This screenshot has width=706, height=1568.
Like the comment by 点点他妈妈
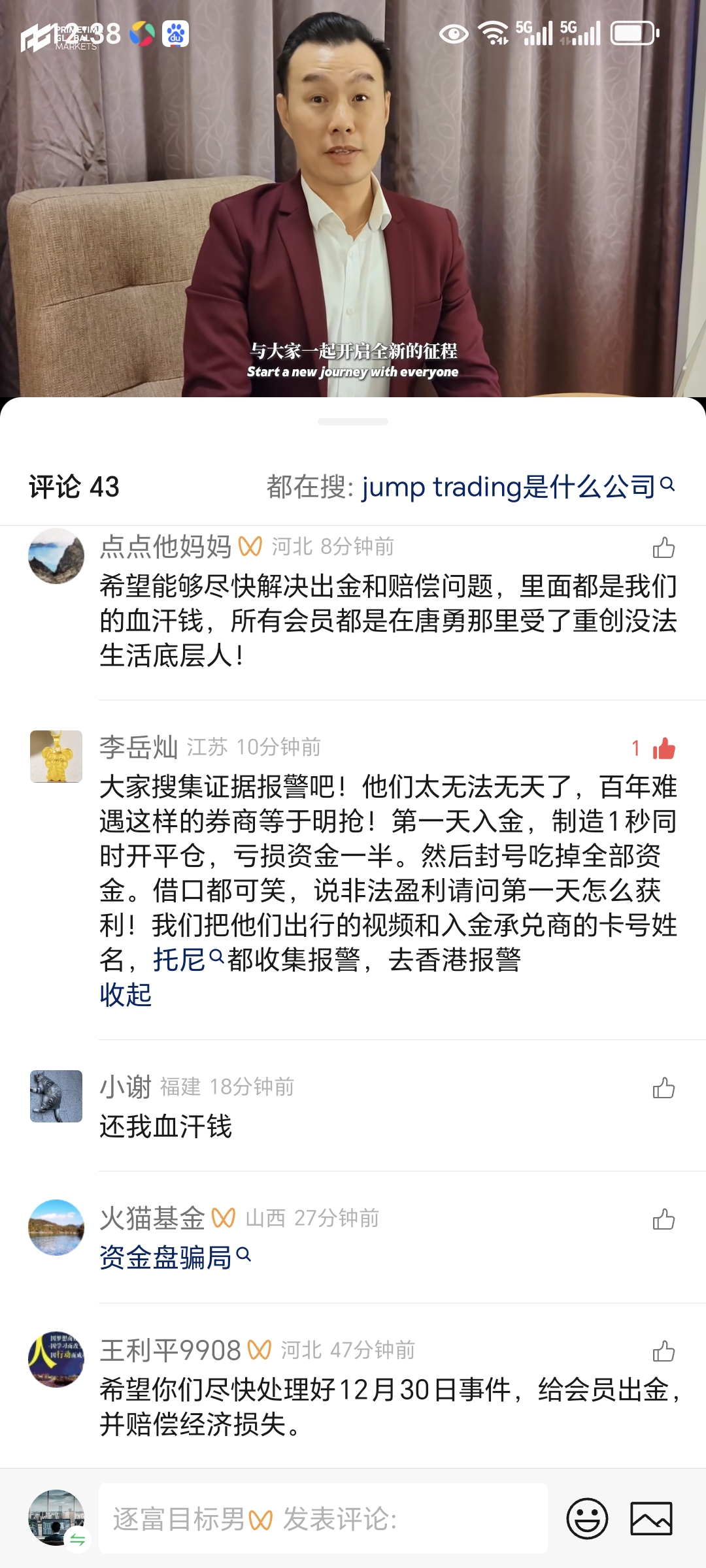[664, 547]
